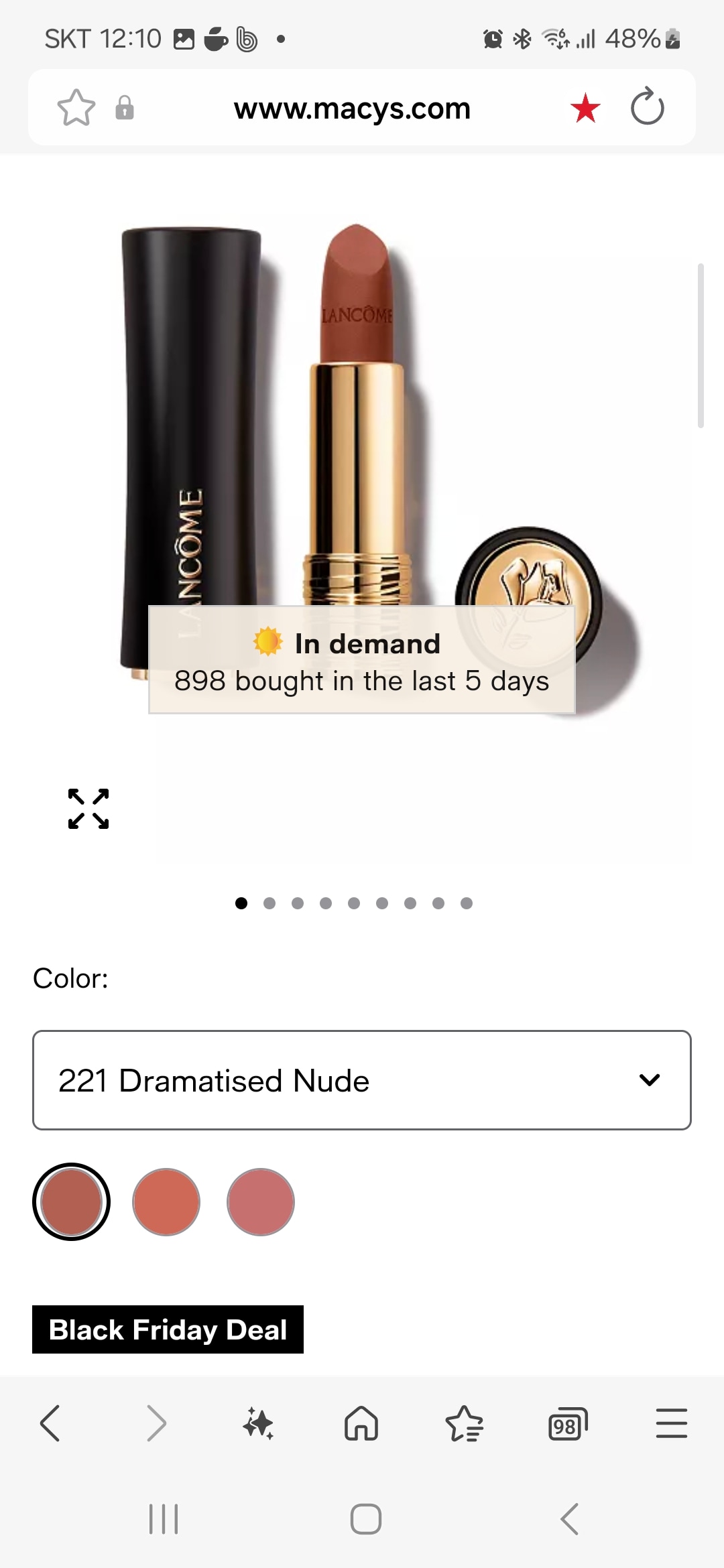
Task: Tap the system home button
Action: coord(366,1519)
